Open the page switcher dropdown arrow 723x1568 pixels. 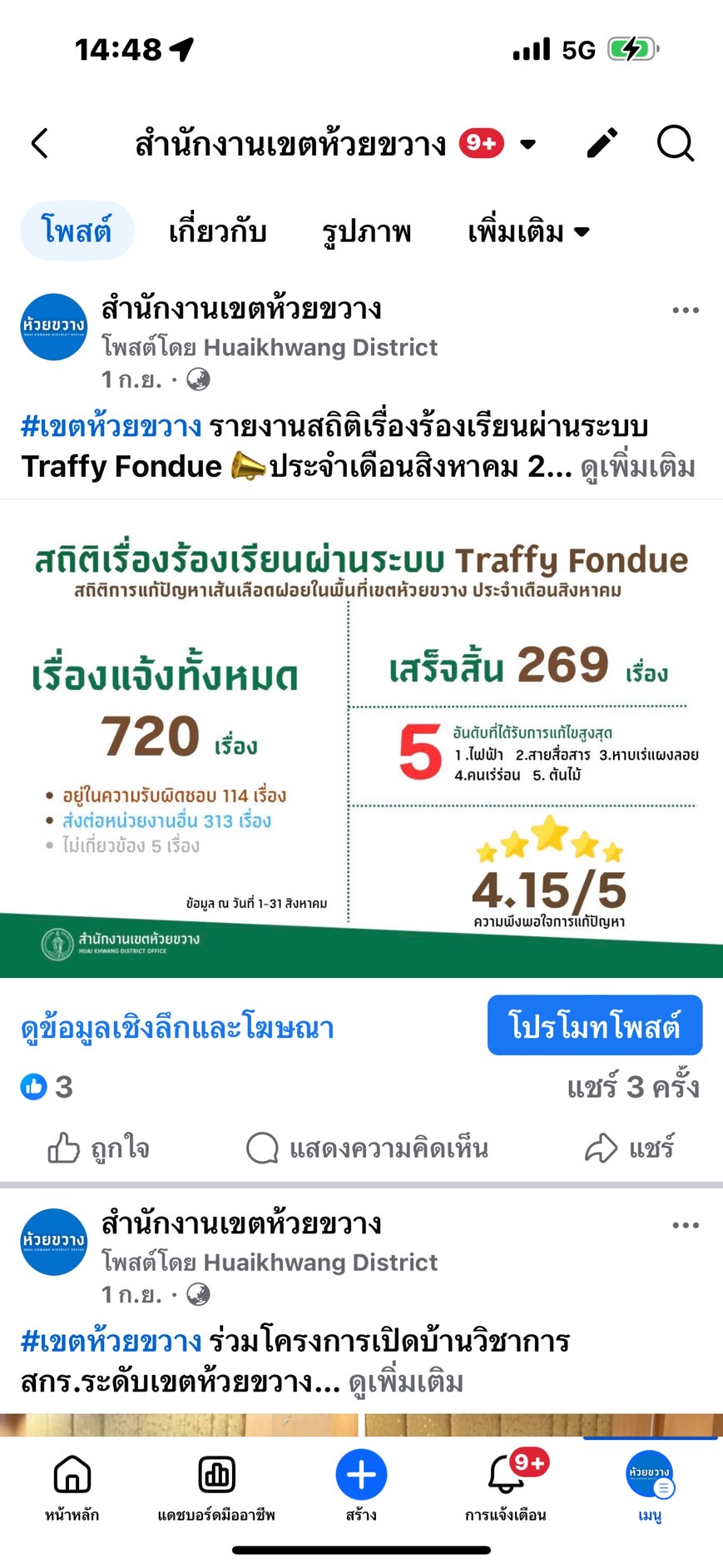coord(527,144)
